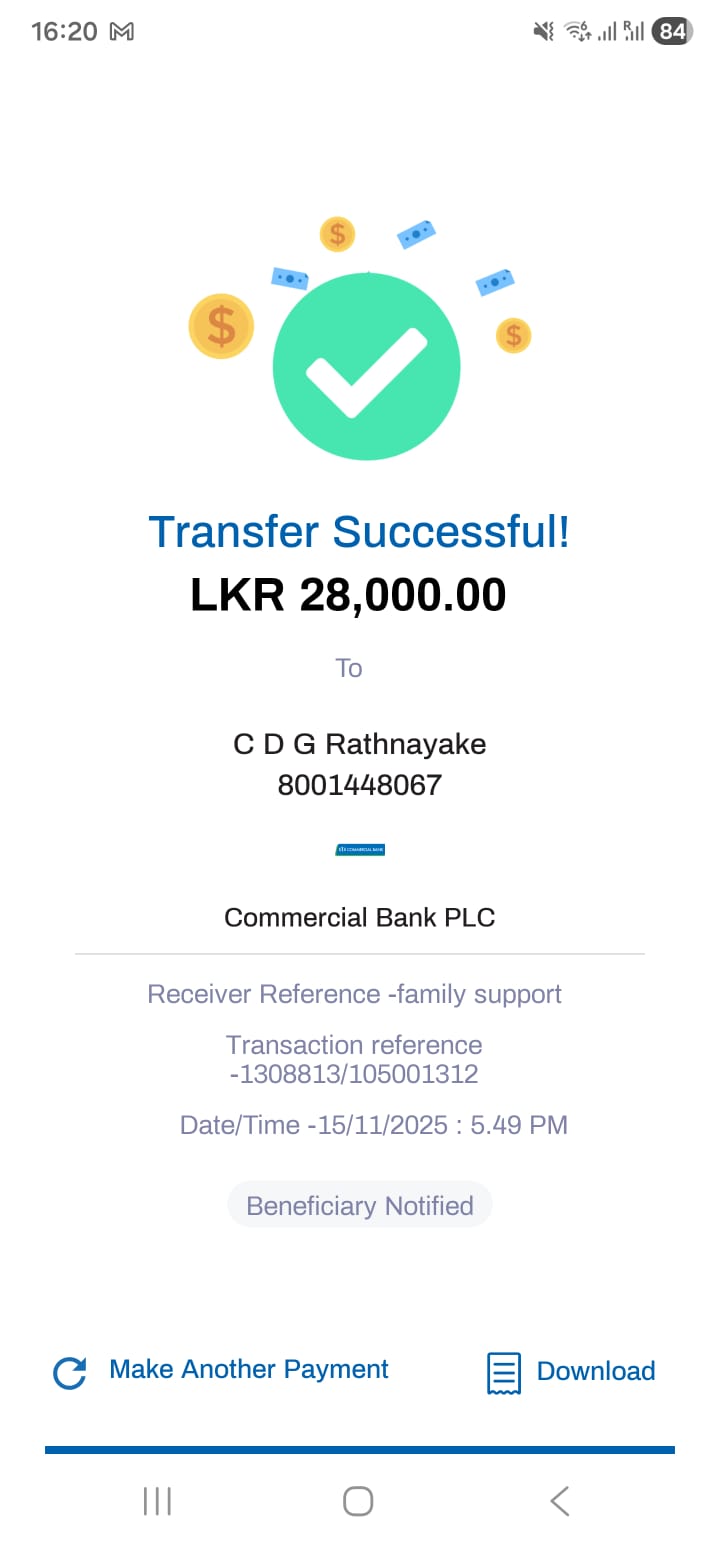Tap Make Another Payment
720x1544 pixels.
click(x=222, y=1371)
